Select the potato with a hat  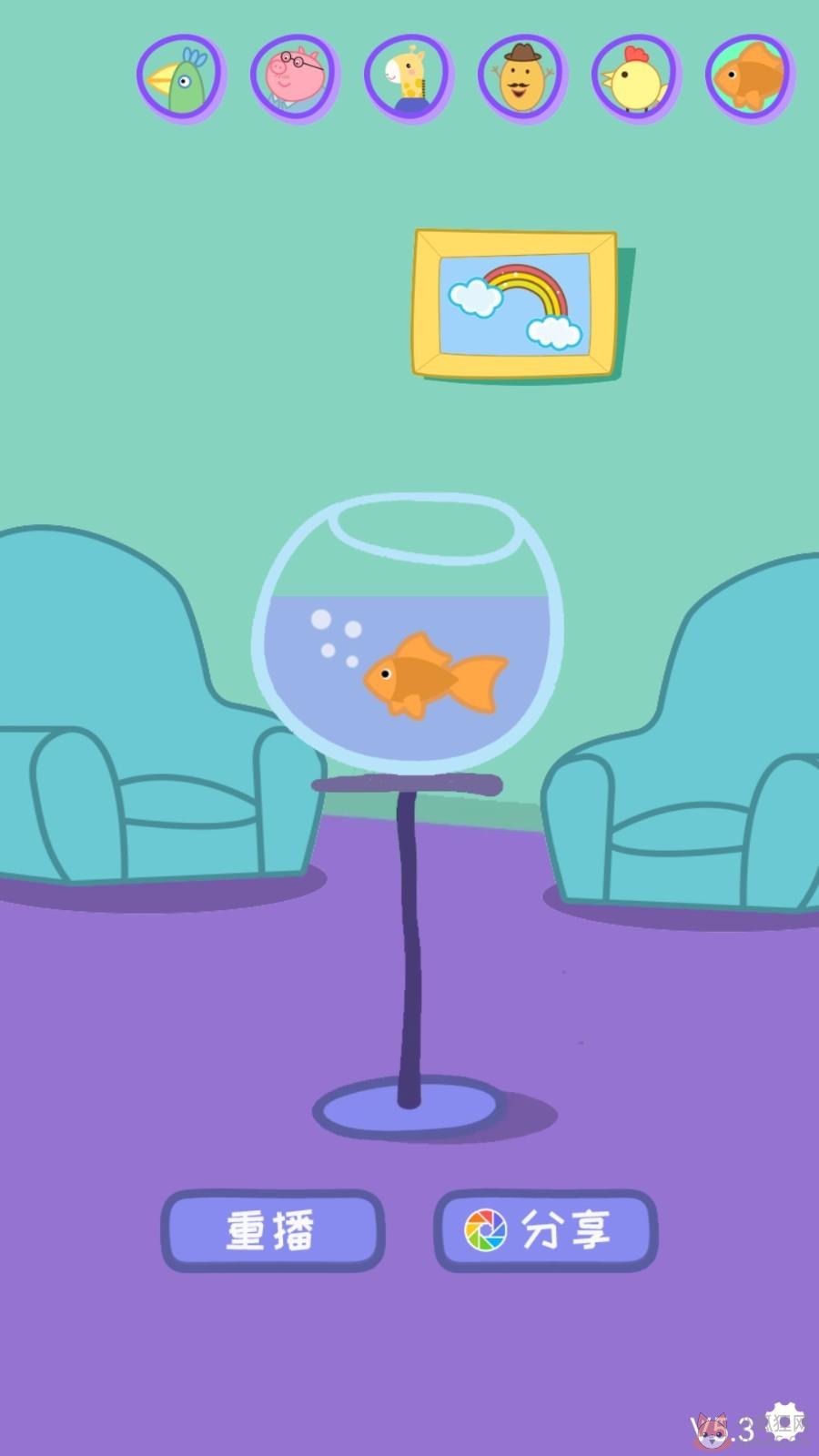522,79
